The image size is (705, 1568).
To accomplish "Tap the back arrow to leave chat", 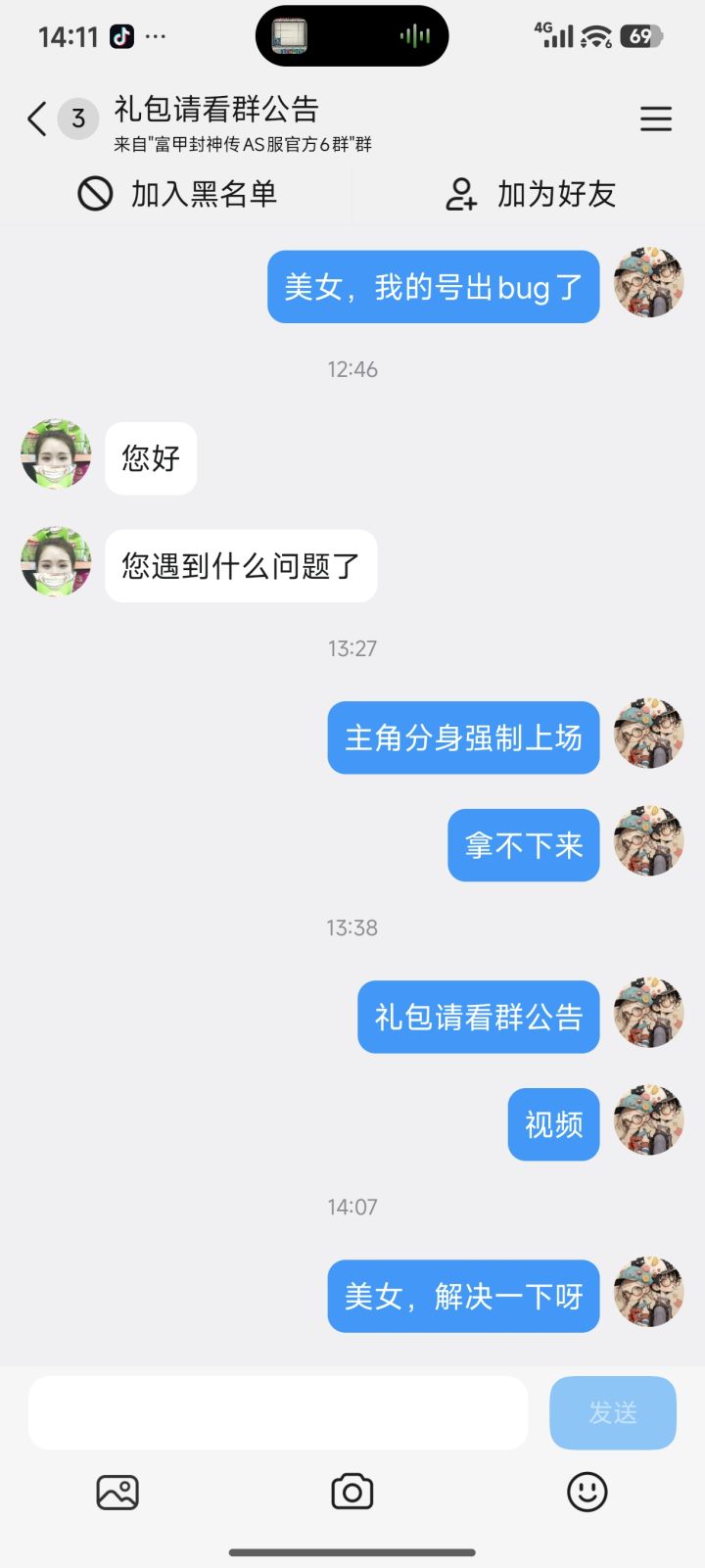I will tap(35, 119).
